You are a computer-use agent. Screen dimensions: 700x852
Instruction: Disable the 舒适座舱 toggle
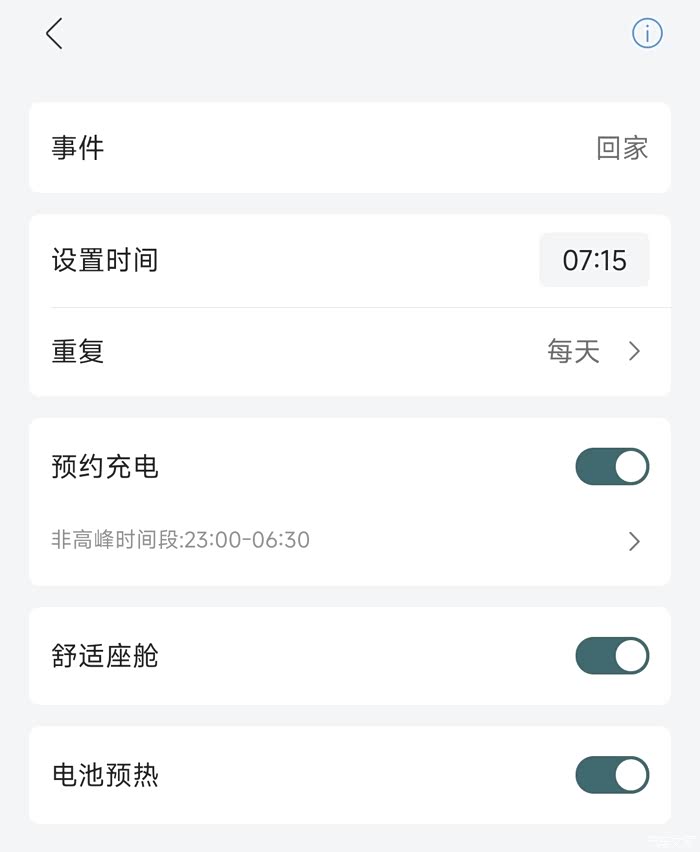(x=612, y=656)
